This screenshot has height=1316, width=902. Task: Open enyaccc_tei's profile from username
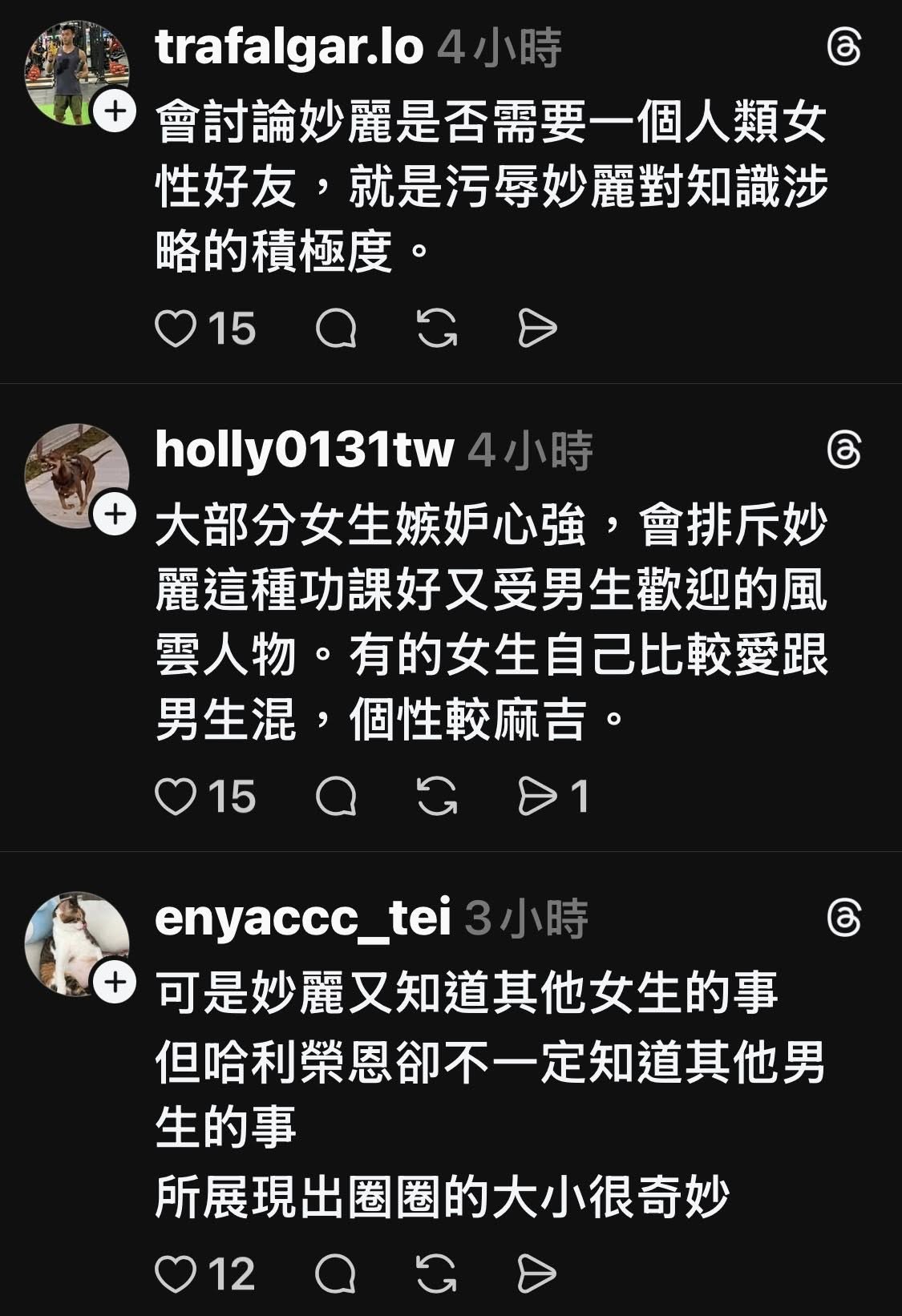click(x=303, y=918)
